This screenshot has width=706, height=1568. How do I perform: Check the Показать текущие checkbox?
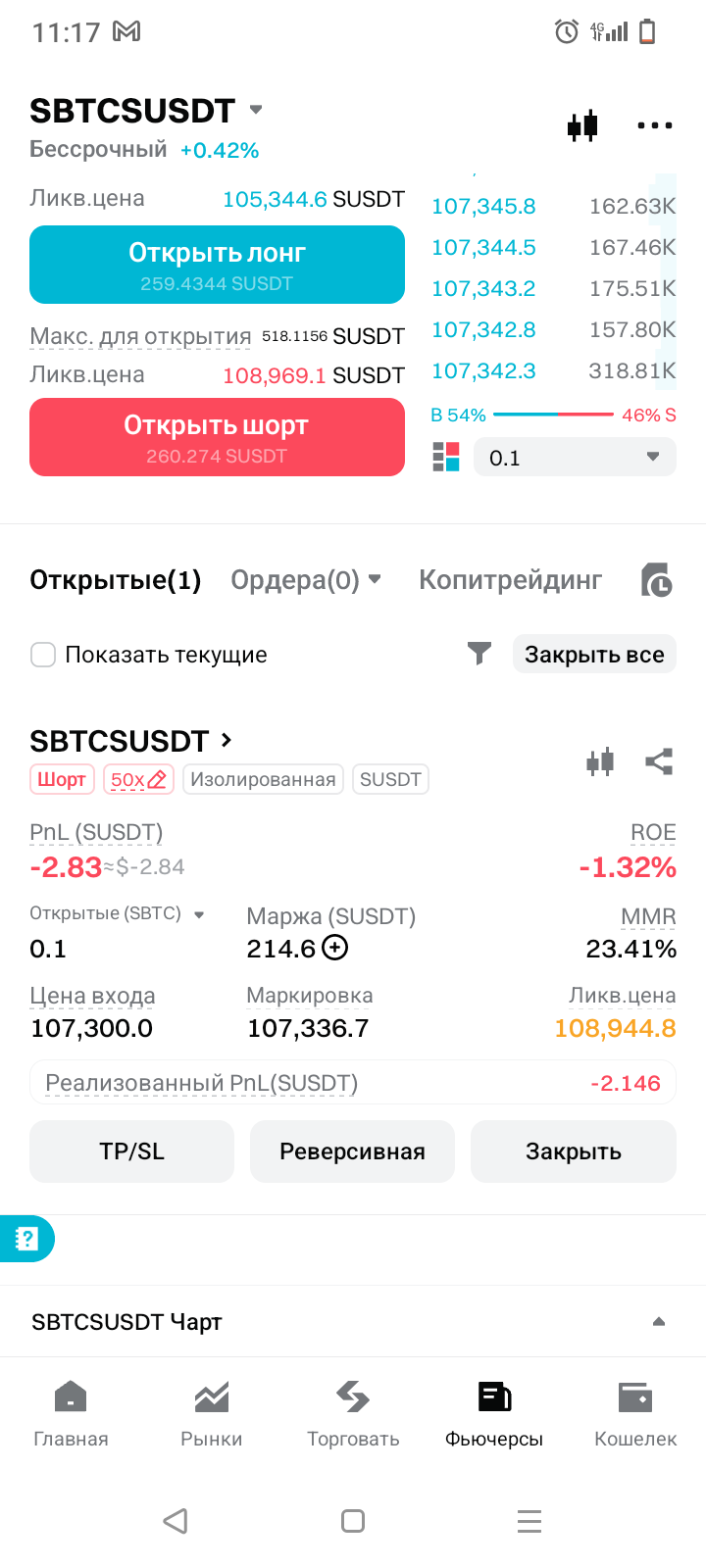tap(43, 655)
